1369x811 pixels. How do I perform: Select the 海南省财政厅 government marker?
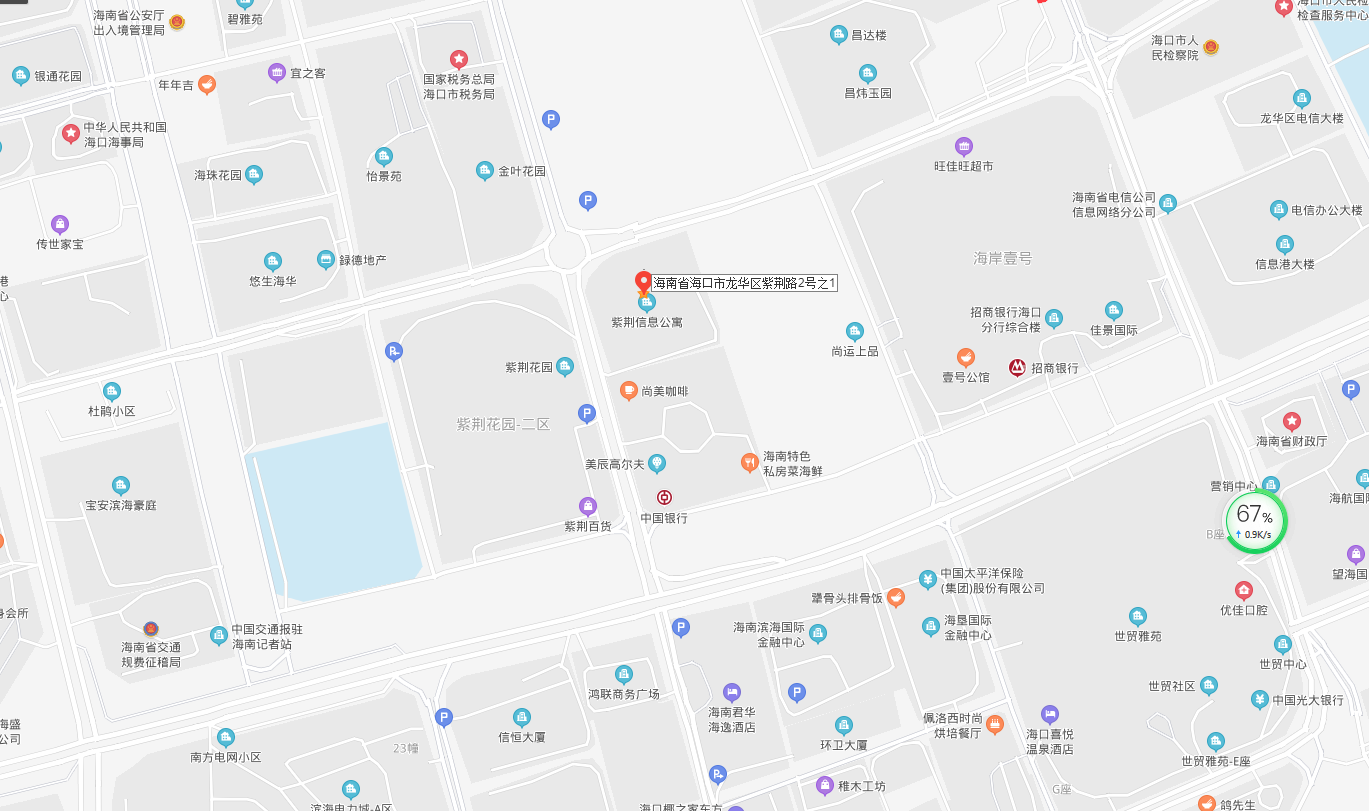click(1292, 421)
